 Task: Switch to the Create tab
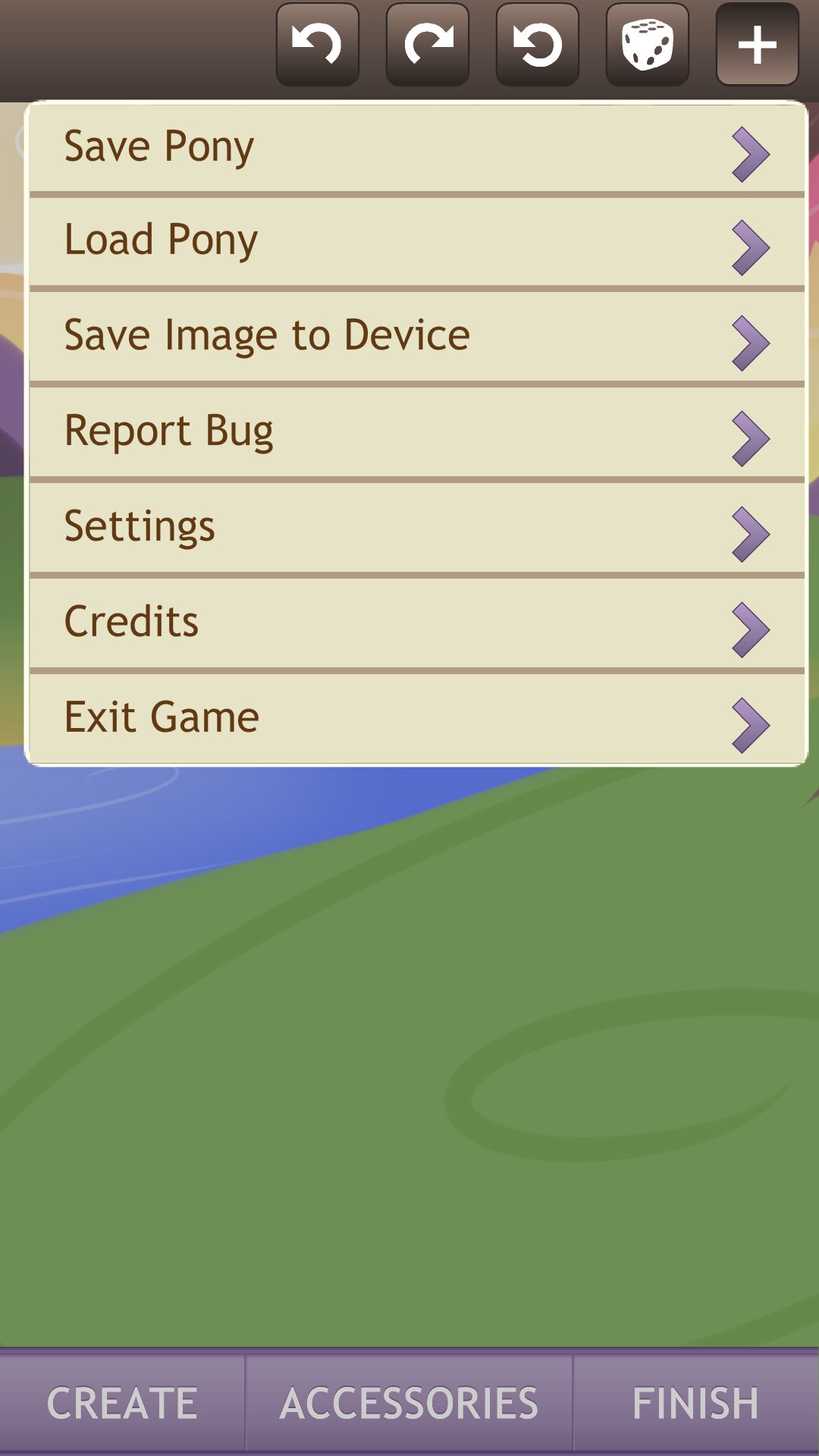coord(122,1403)
